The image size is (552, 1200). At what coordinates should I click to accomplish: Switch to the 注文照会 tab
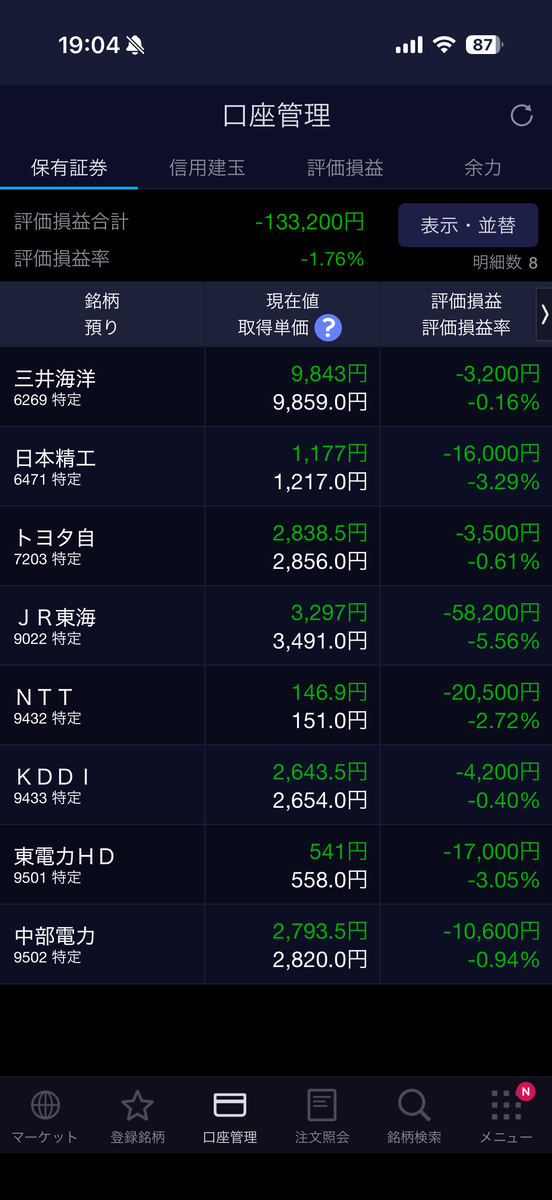tap(322, 1117)
